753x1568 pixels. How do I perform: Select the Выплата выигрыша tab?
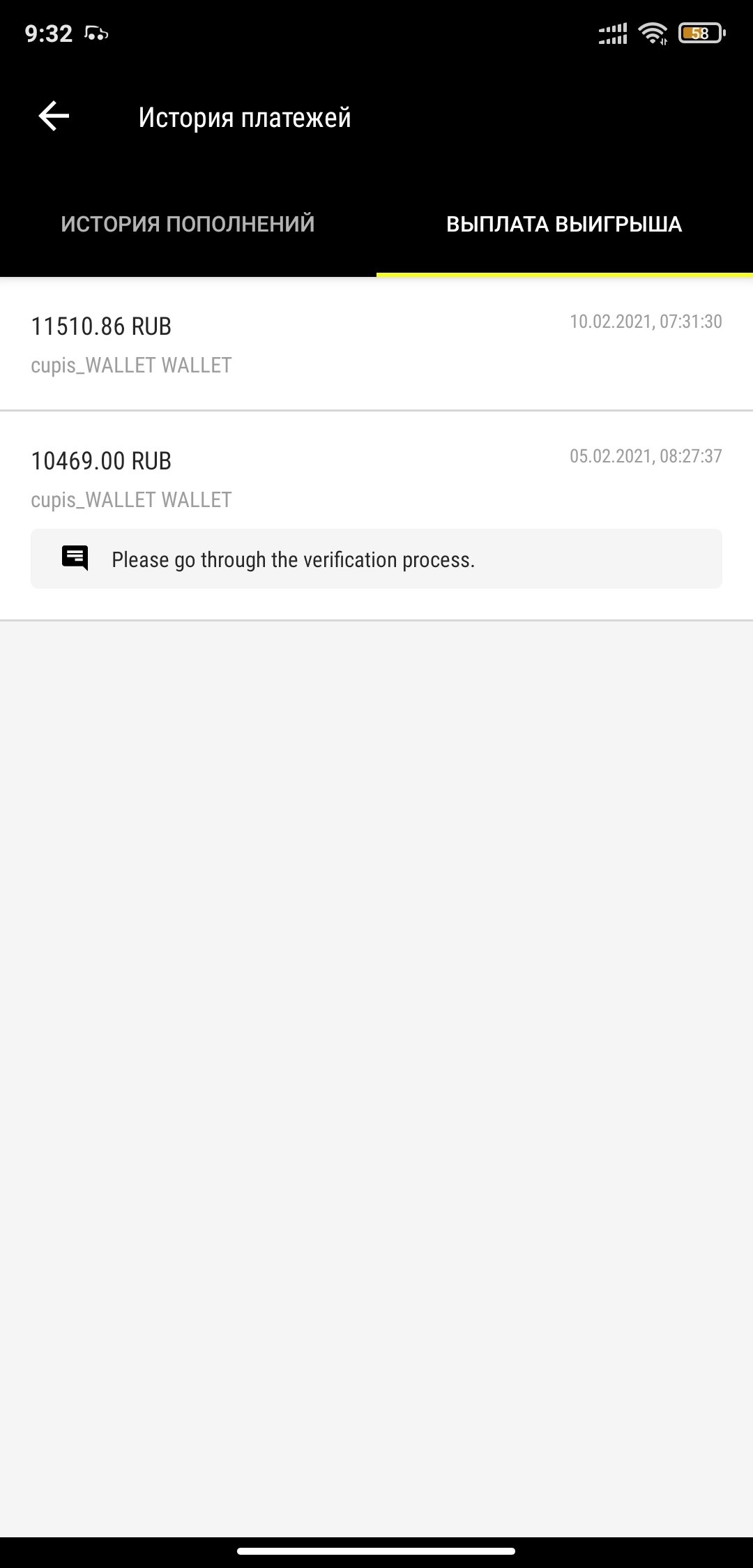tap(564, 224)
